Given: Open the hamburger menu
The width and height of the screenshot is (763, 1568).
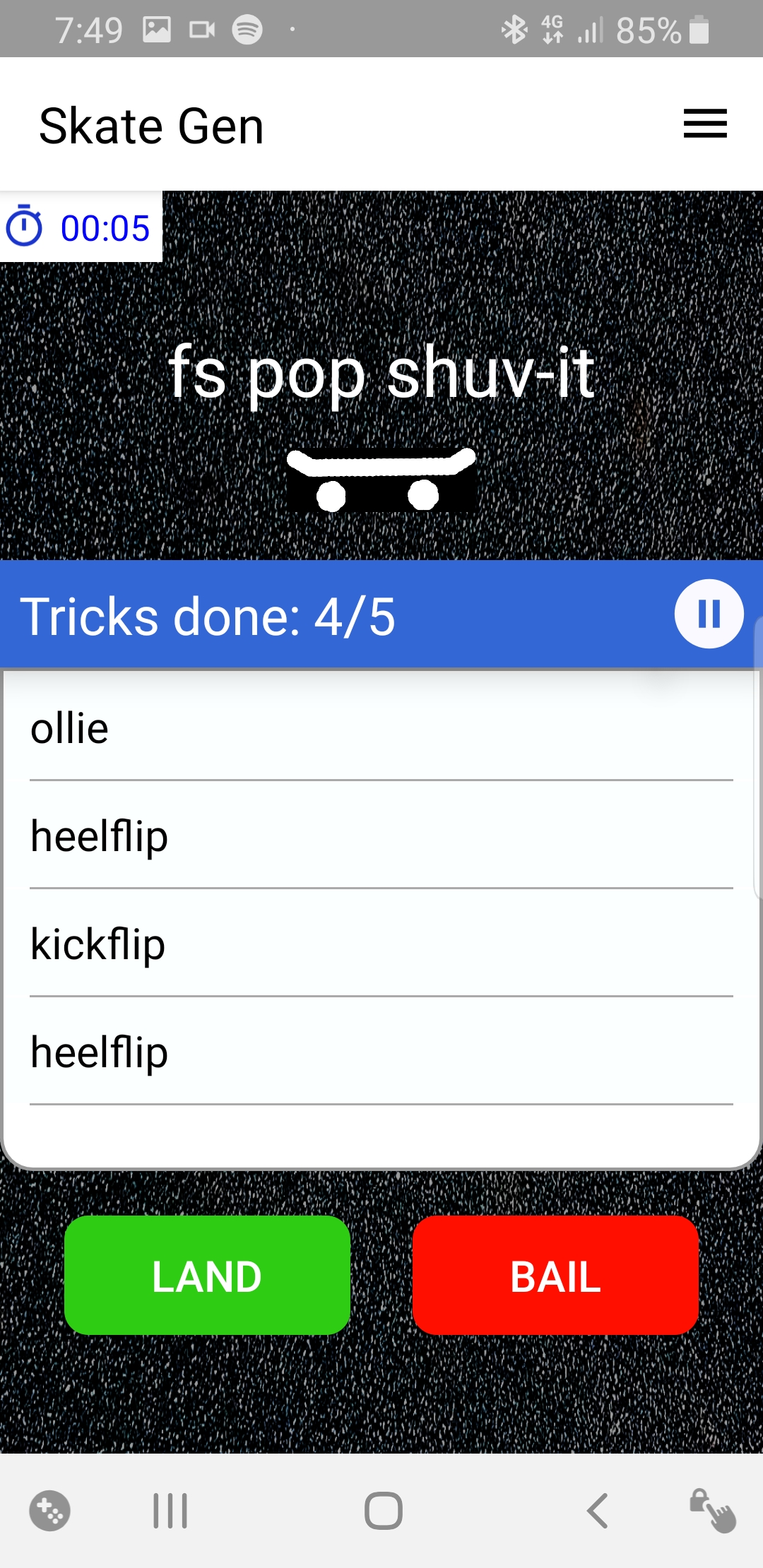Looking at the screenshot, I should (x=704, y=124).
